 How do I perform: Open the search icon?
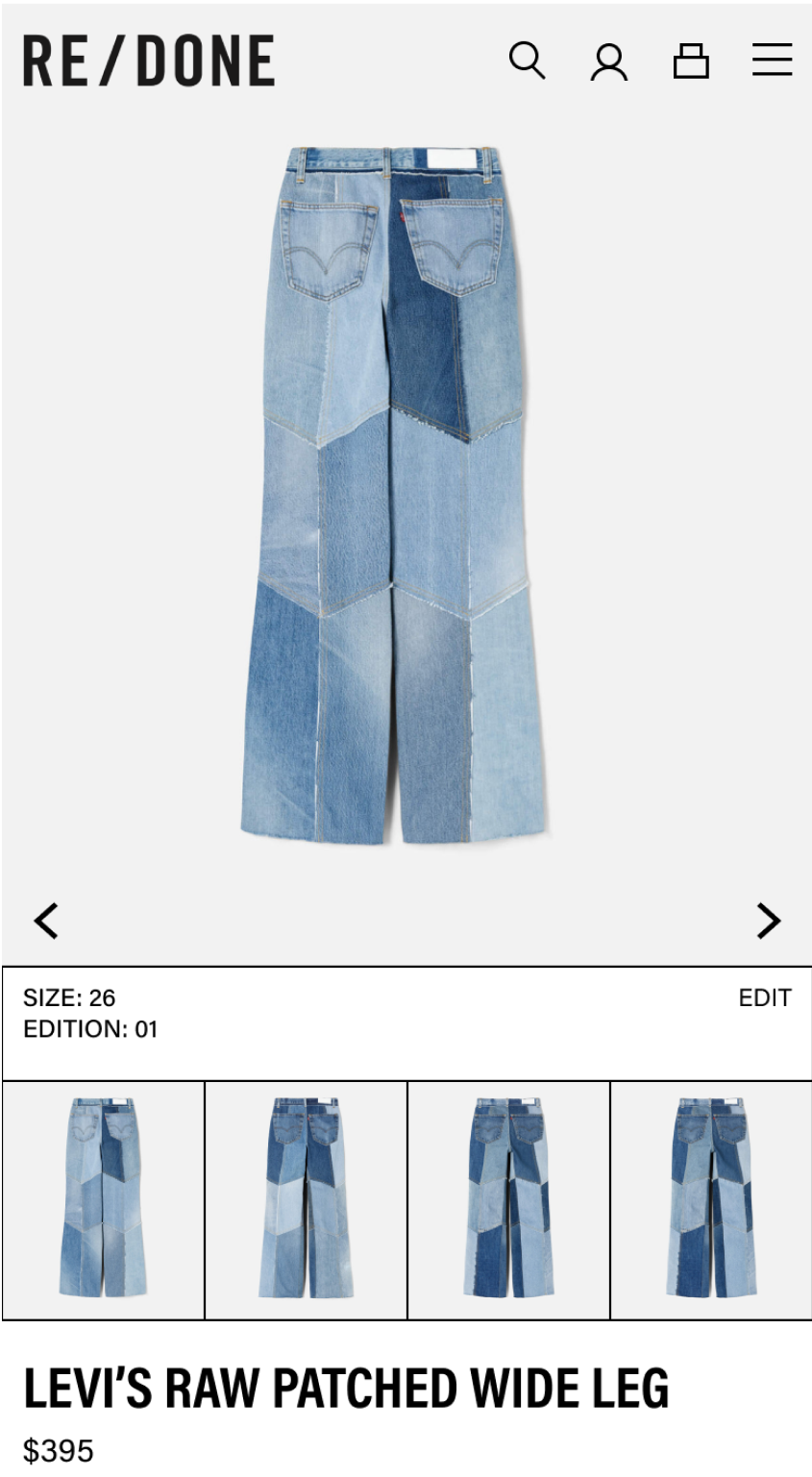coord(527,61)
